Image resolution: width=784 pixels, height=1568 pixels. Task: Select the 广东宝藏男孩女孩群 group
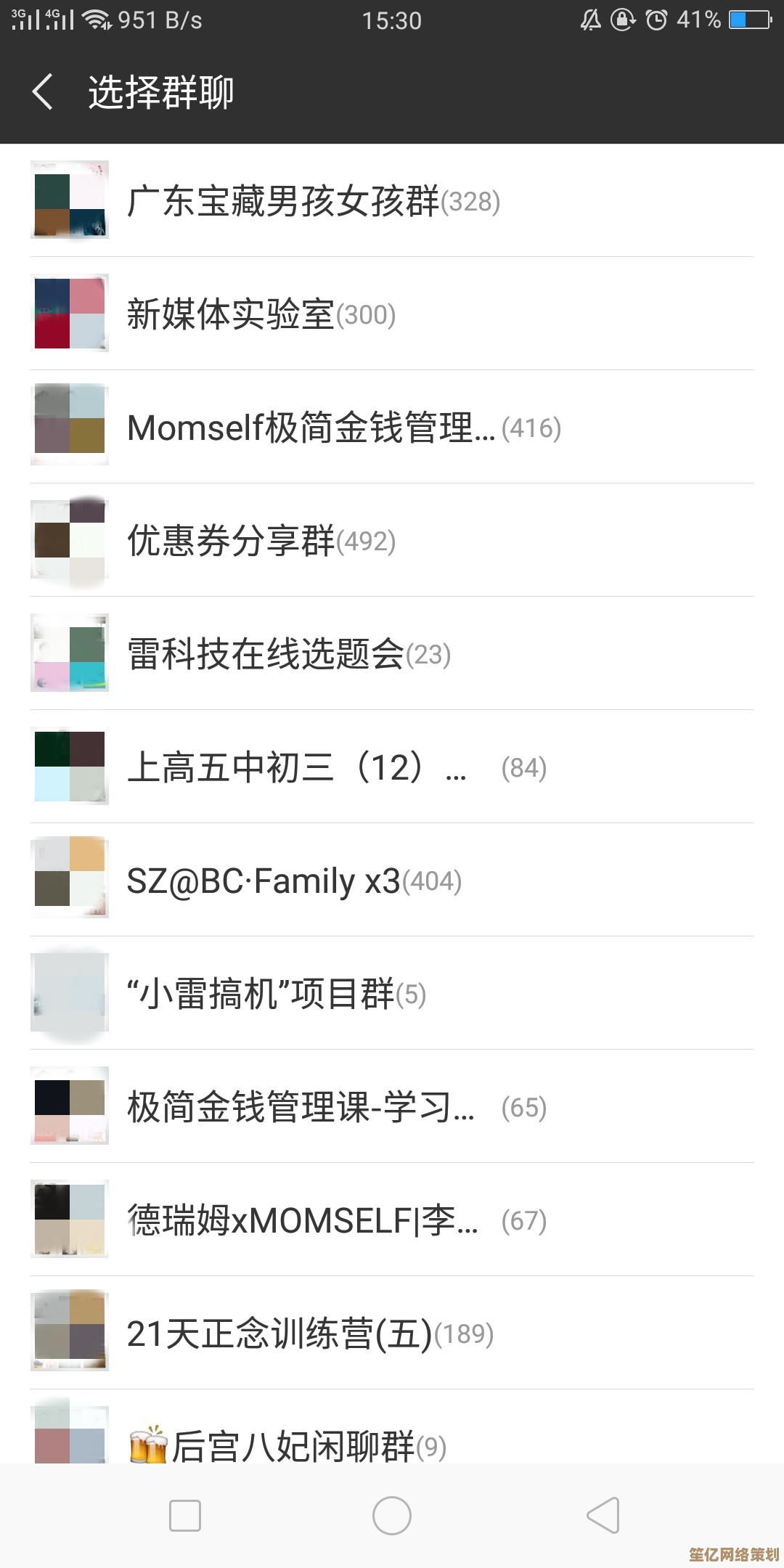coord(312,201)
